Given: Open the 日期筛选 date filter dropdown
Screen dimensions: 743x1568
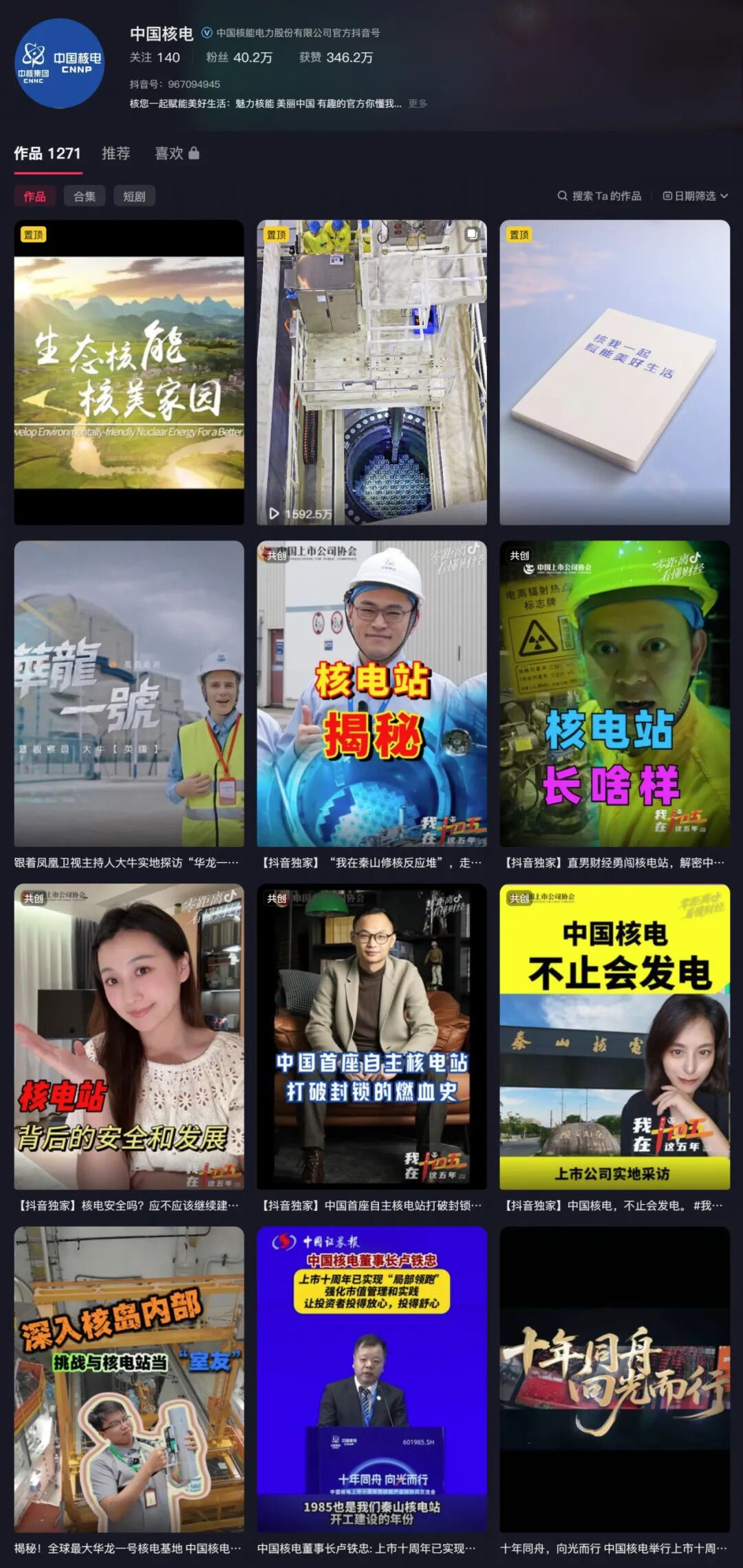Looking at the screenshot, I should [695, 196].
